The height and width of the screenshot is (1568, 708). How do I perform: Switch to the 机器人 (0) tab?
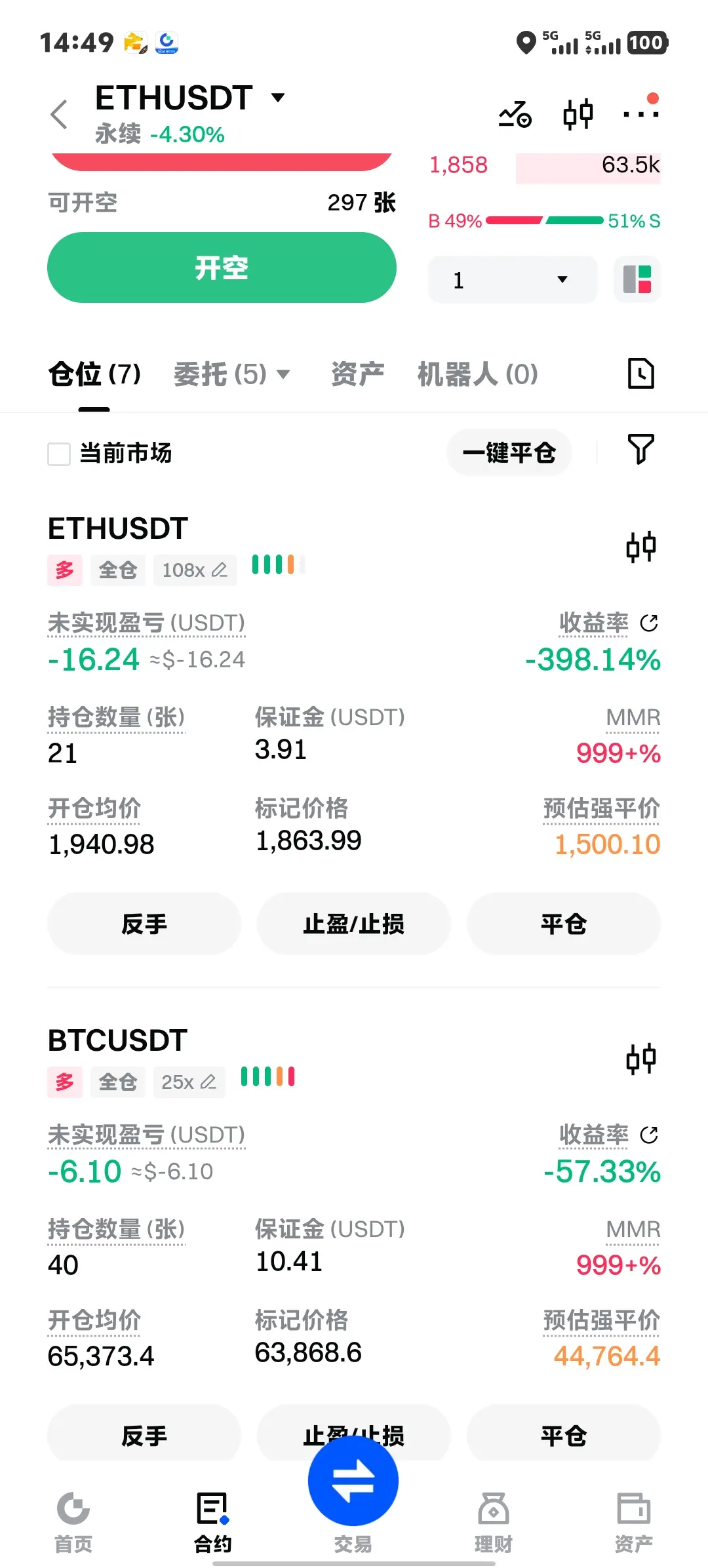point(477,374)
